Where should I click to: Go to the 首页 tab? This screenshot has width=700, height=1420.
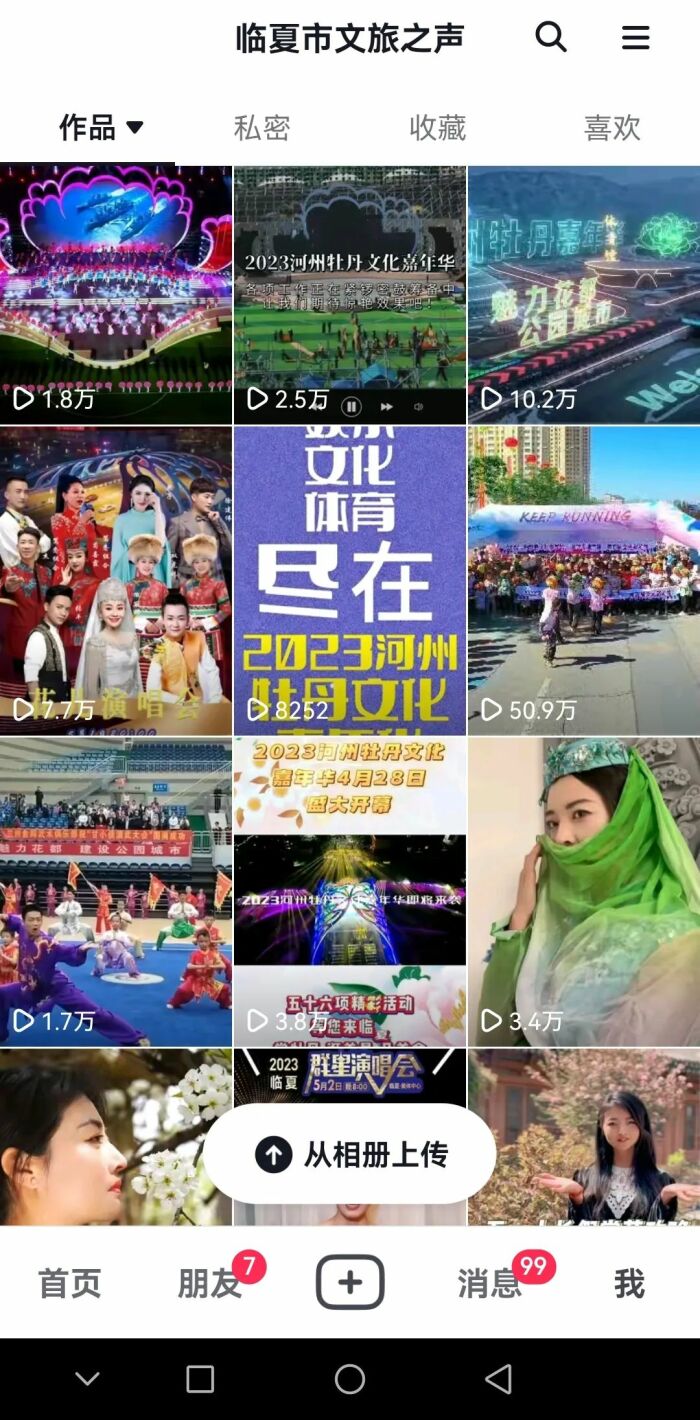70,1283
